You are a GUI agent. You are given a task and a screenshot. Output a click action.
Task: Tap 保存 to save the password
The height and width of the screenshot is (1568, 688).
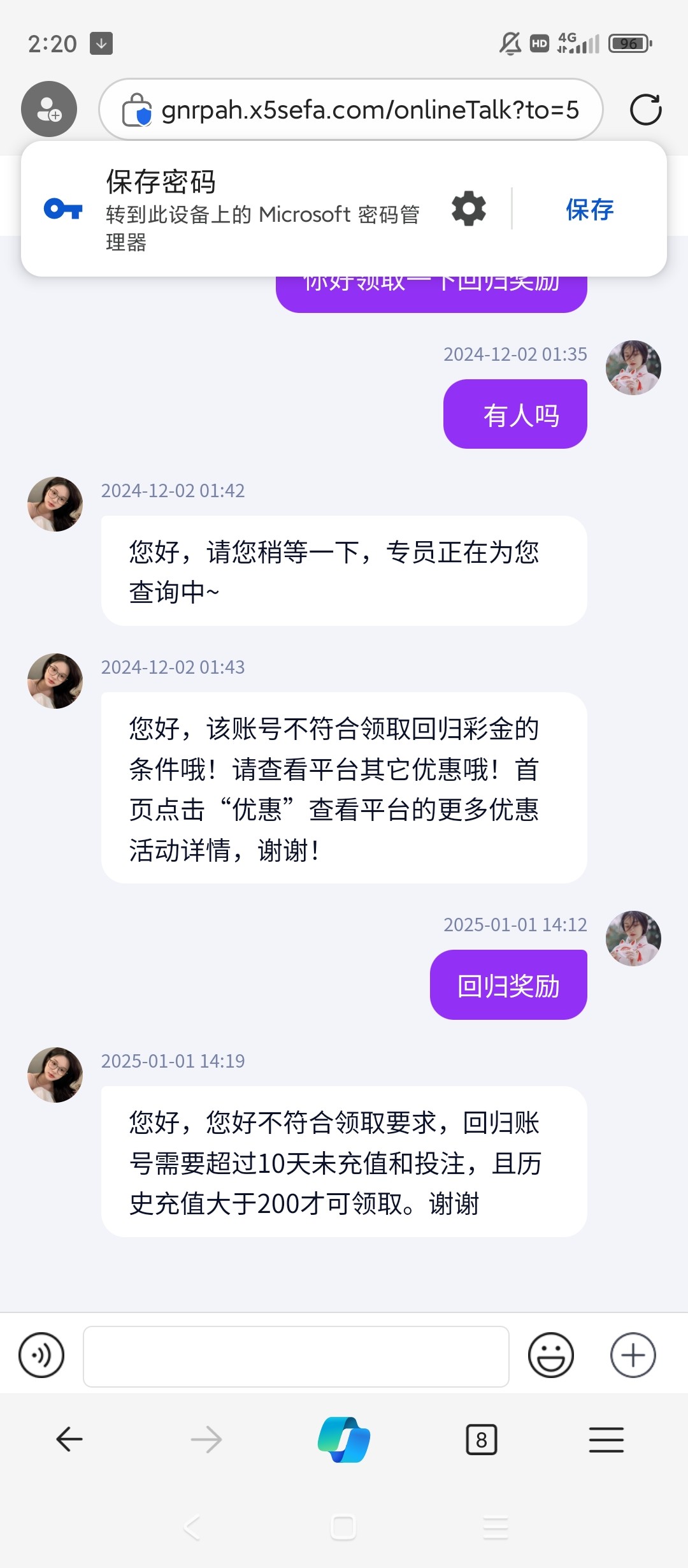[x=589, y=209]
